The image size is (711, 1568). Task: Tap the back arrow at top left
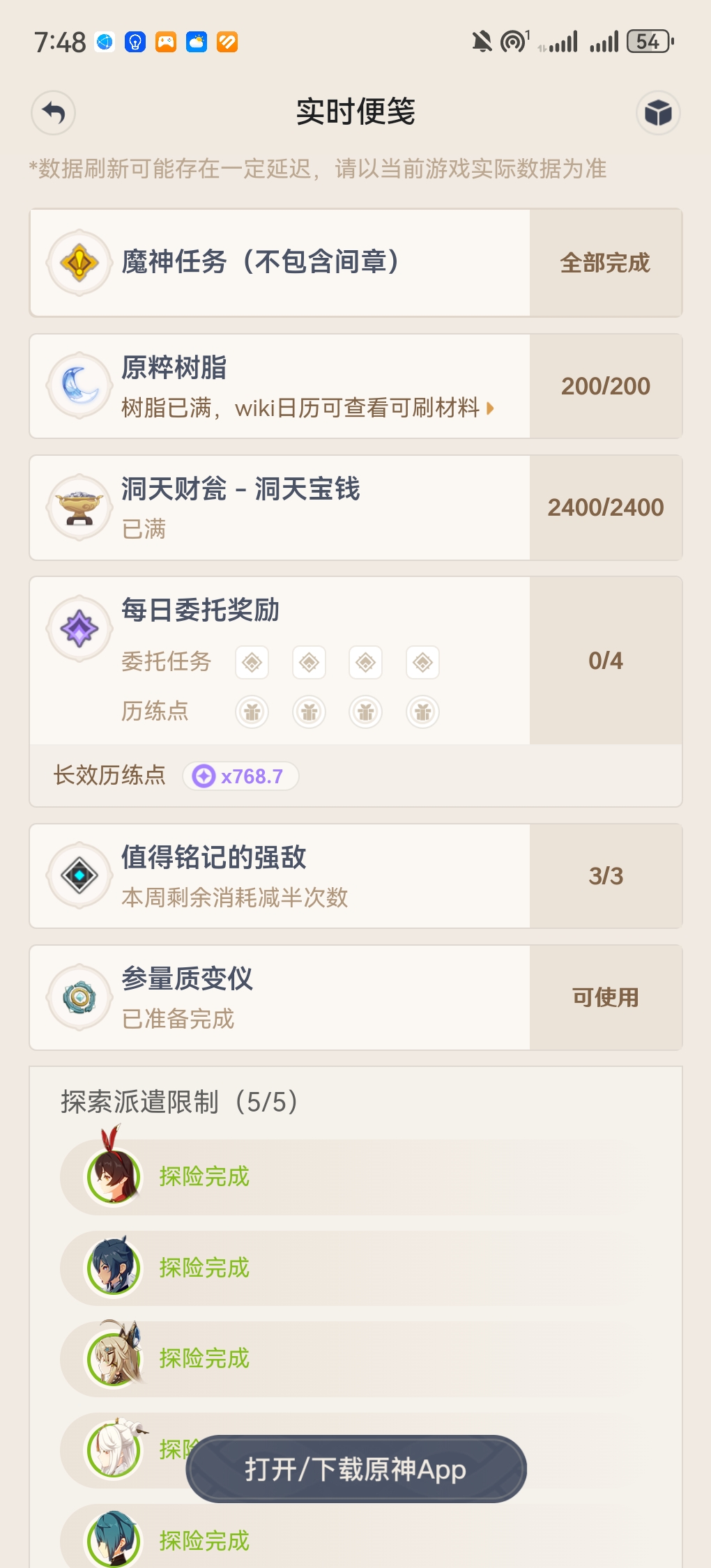coord(52,113)
